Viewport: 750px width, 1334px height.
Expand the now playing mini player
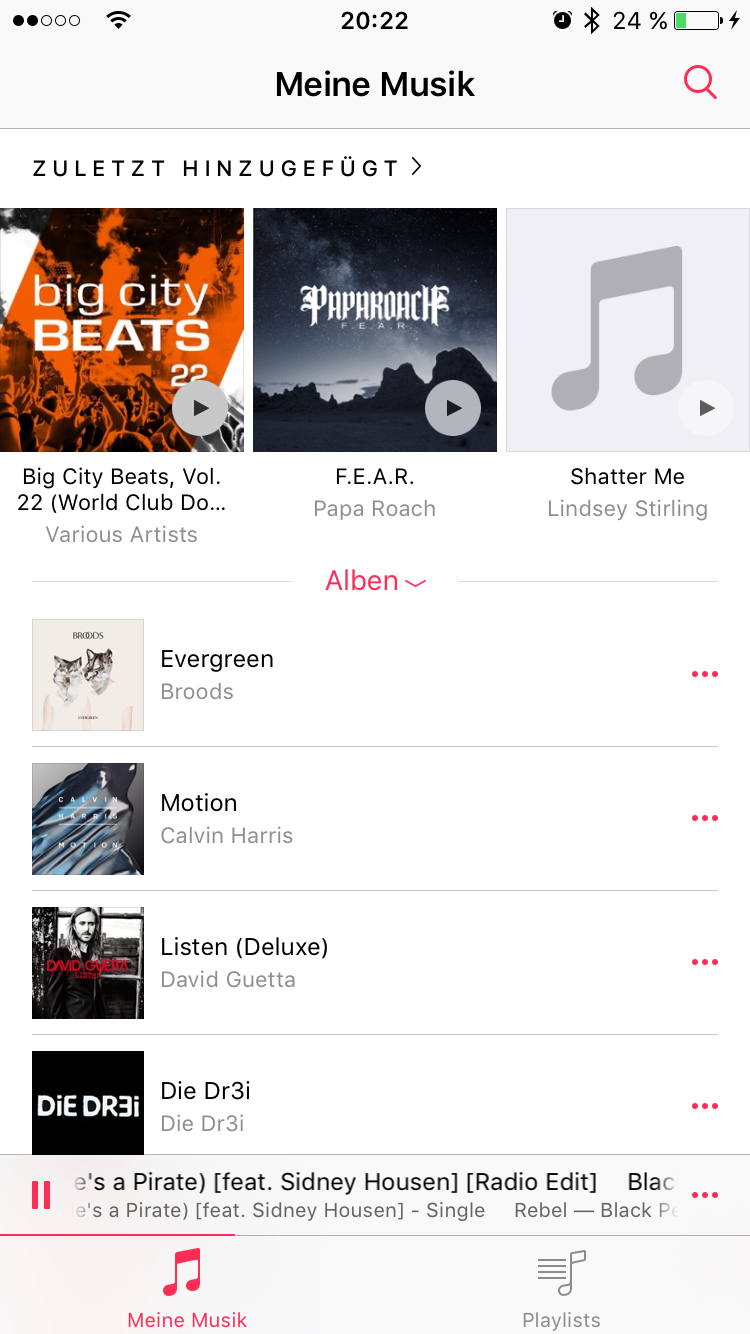(x=375, y=1195)
